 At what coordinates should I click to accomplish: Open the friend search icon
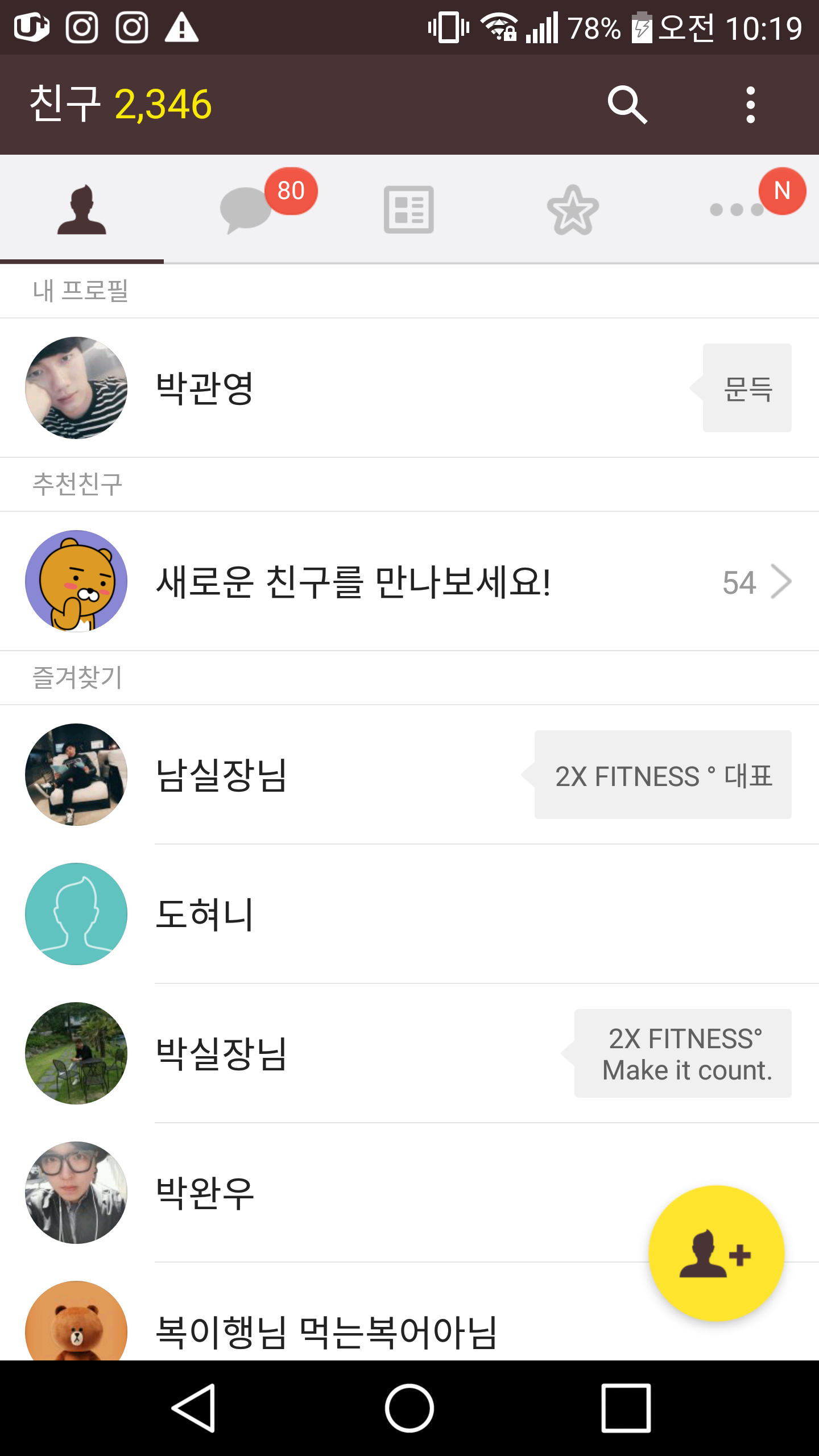click(x=627, y=105)
